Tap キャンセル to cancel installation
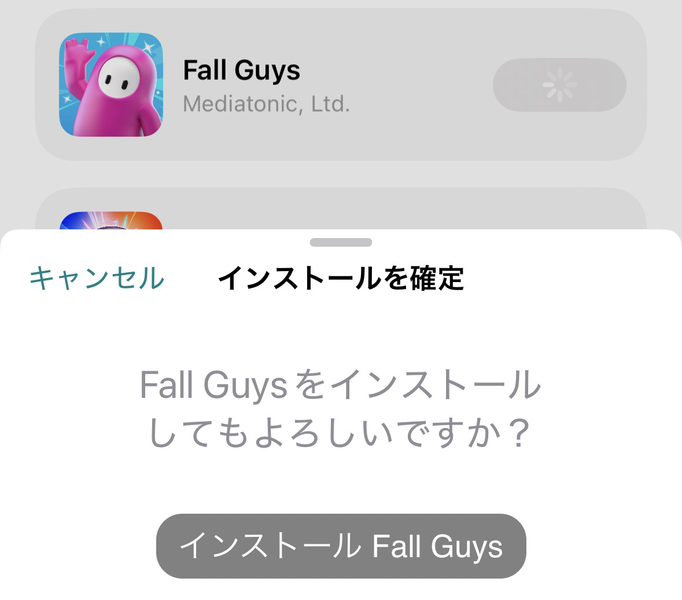The image size is (682, 600). click(96, 277)
